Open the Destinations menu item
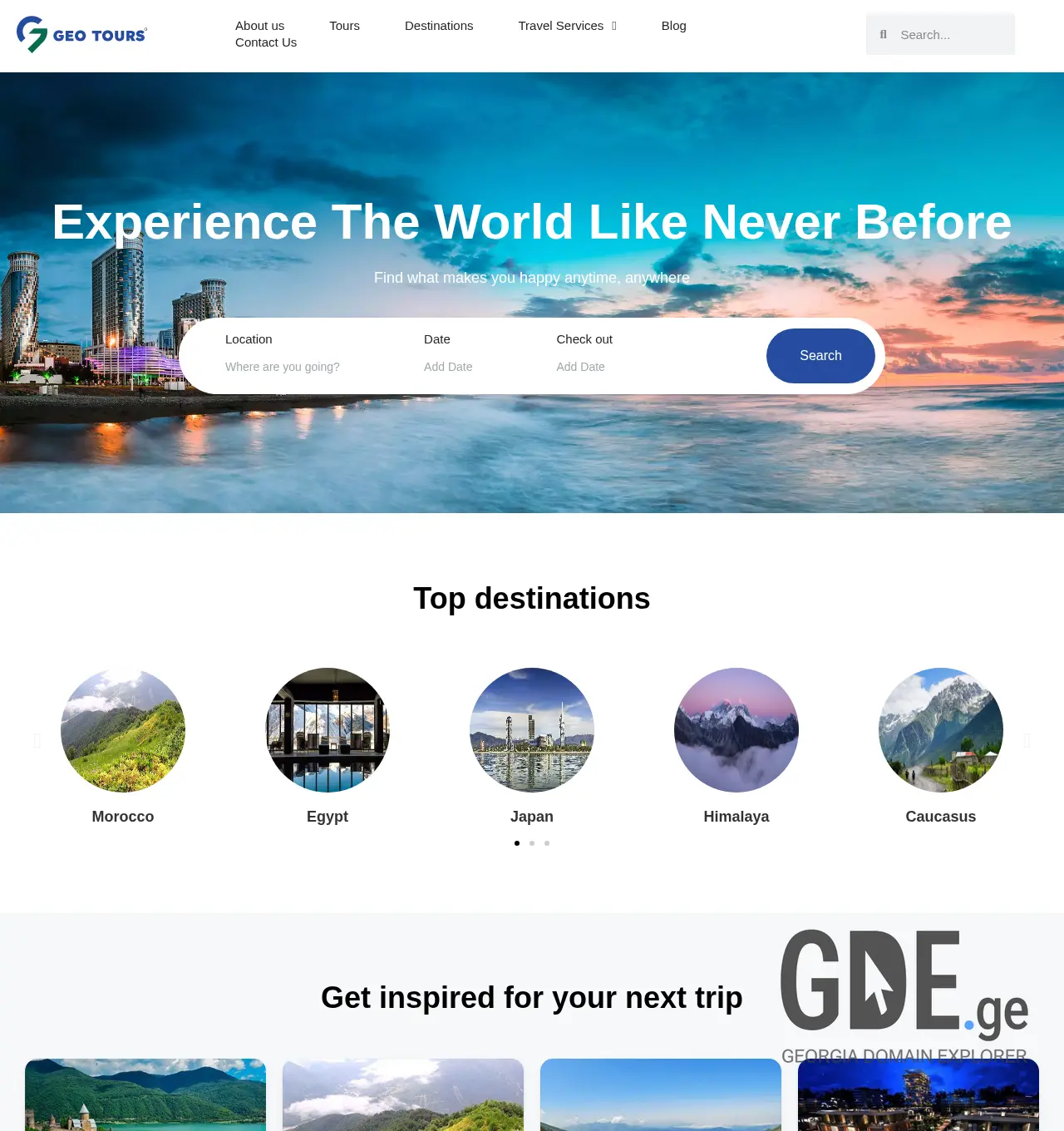1064x1131 pixels. coord(439,26)
